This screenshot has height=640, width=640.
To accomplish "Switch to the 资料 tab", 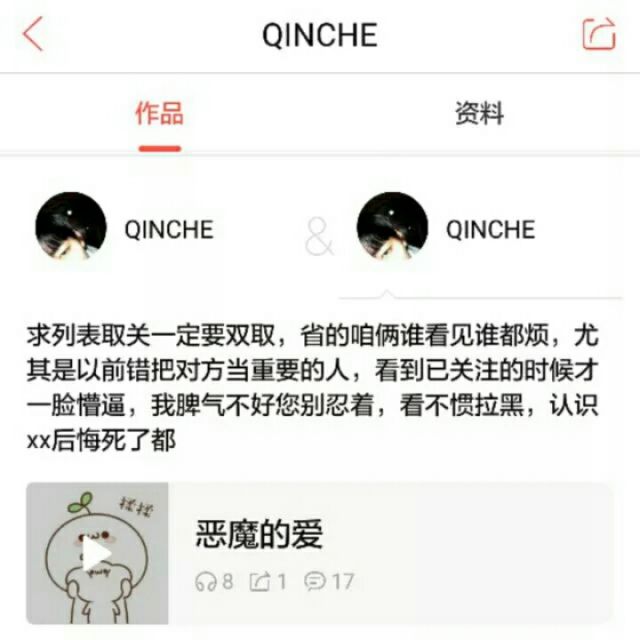I will (x=479, y=113).
